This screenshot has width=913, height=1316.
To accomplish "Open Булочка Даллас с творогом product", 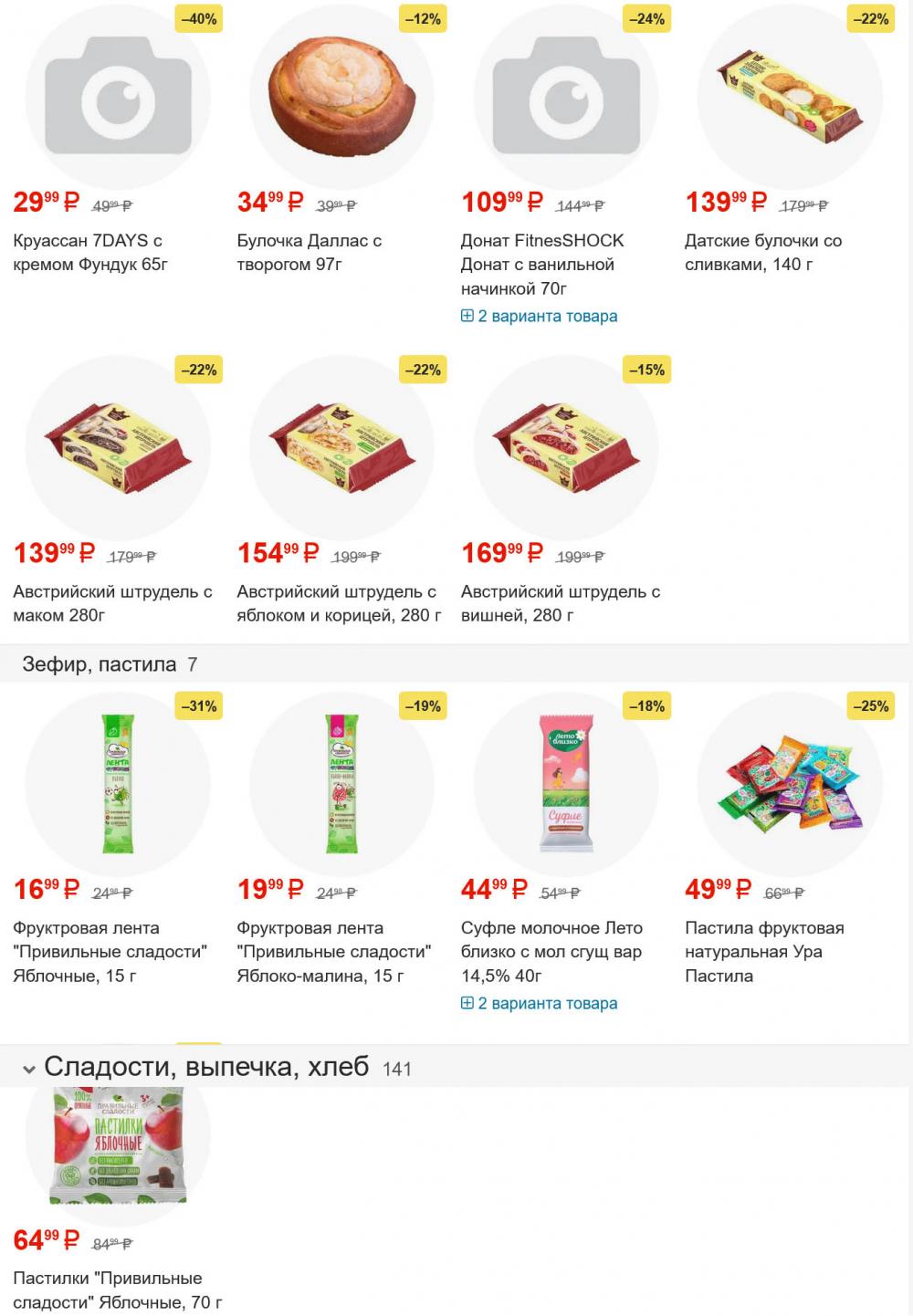I will [x=309, y=253].
